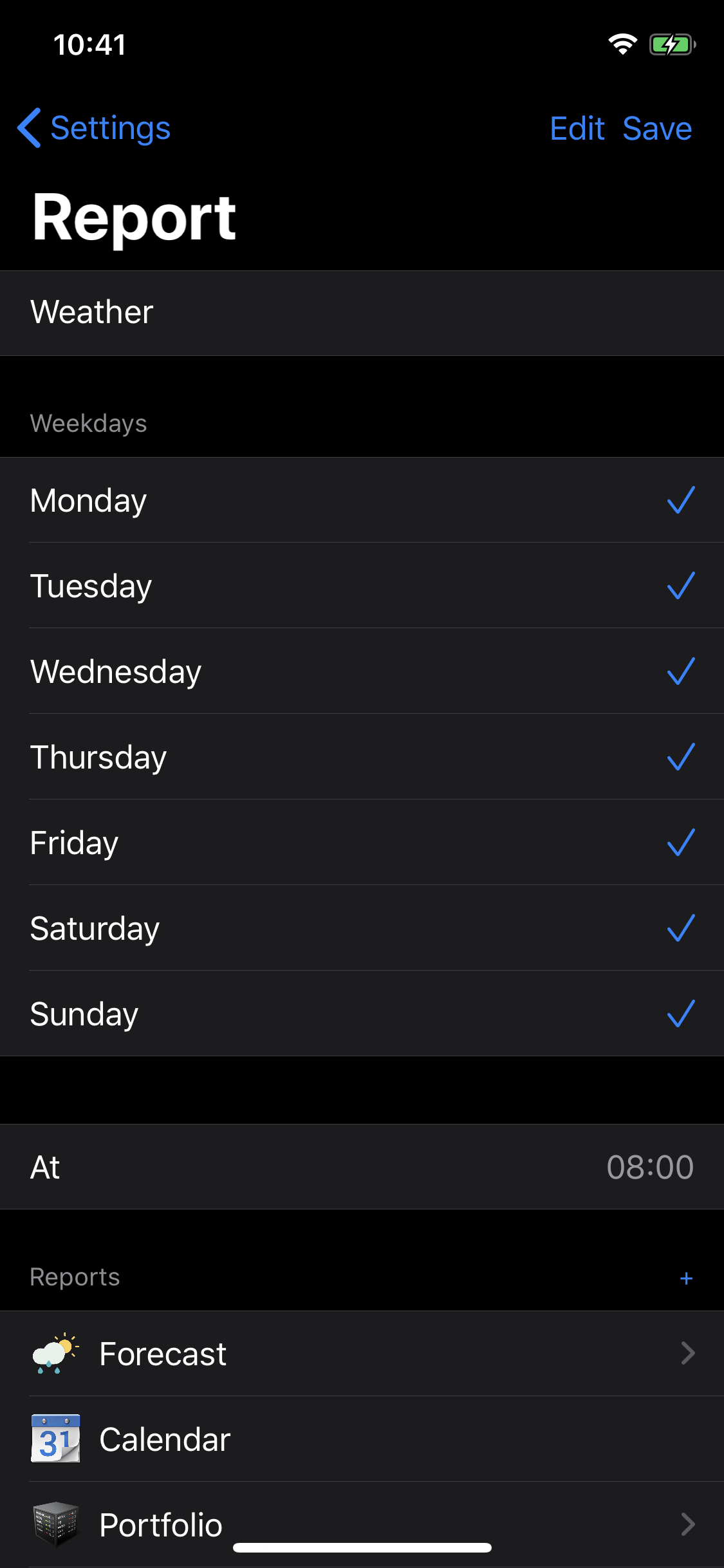Uncheck Sunday
The width and height of the screenshot is (724, 1568).
(x=362, y=1014)
